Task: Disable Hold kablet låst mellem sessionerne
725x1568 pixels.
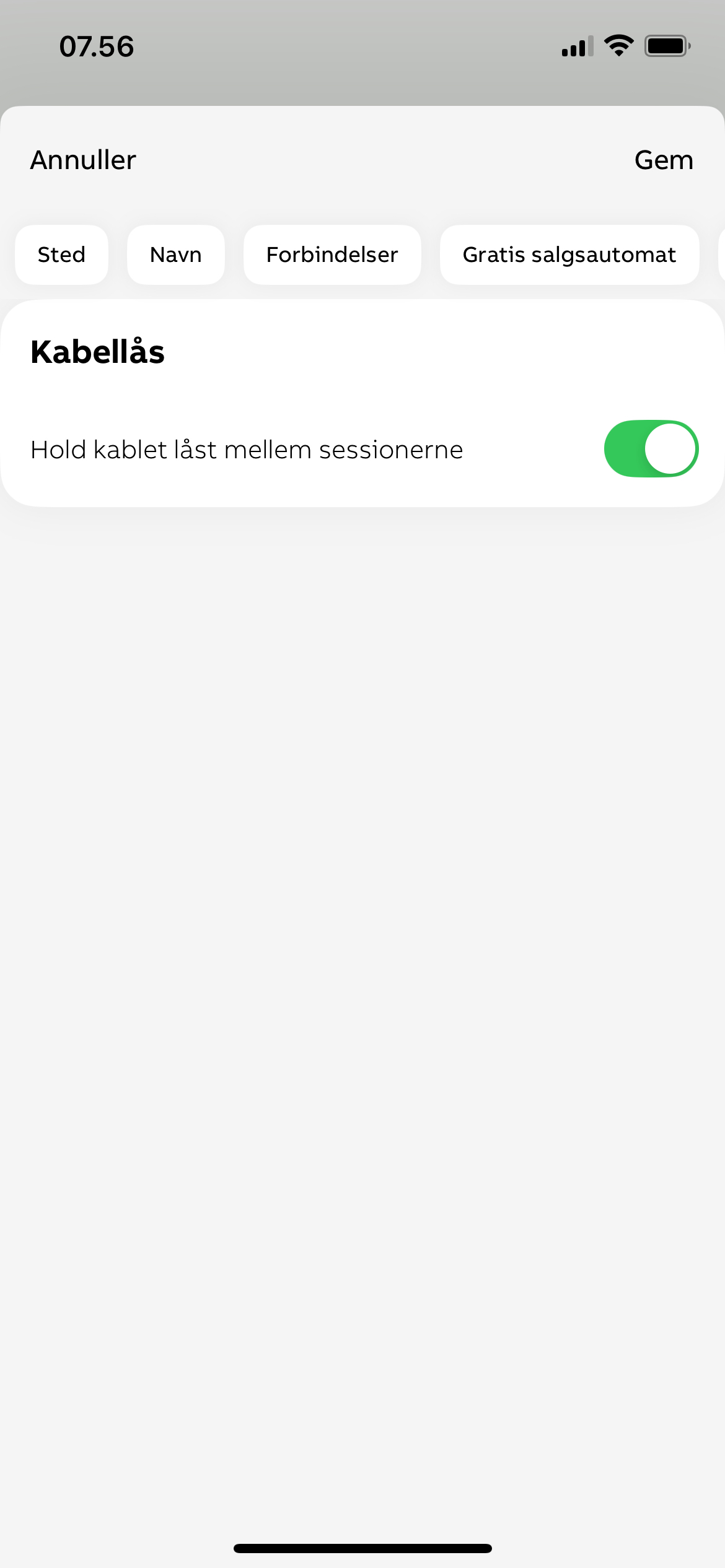Action: click(x=651, y=449)
